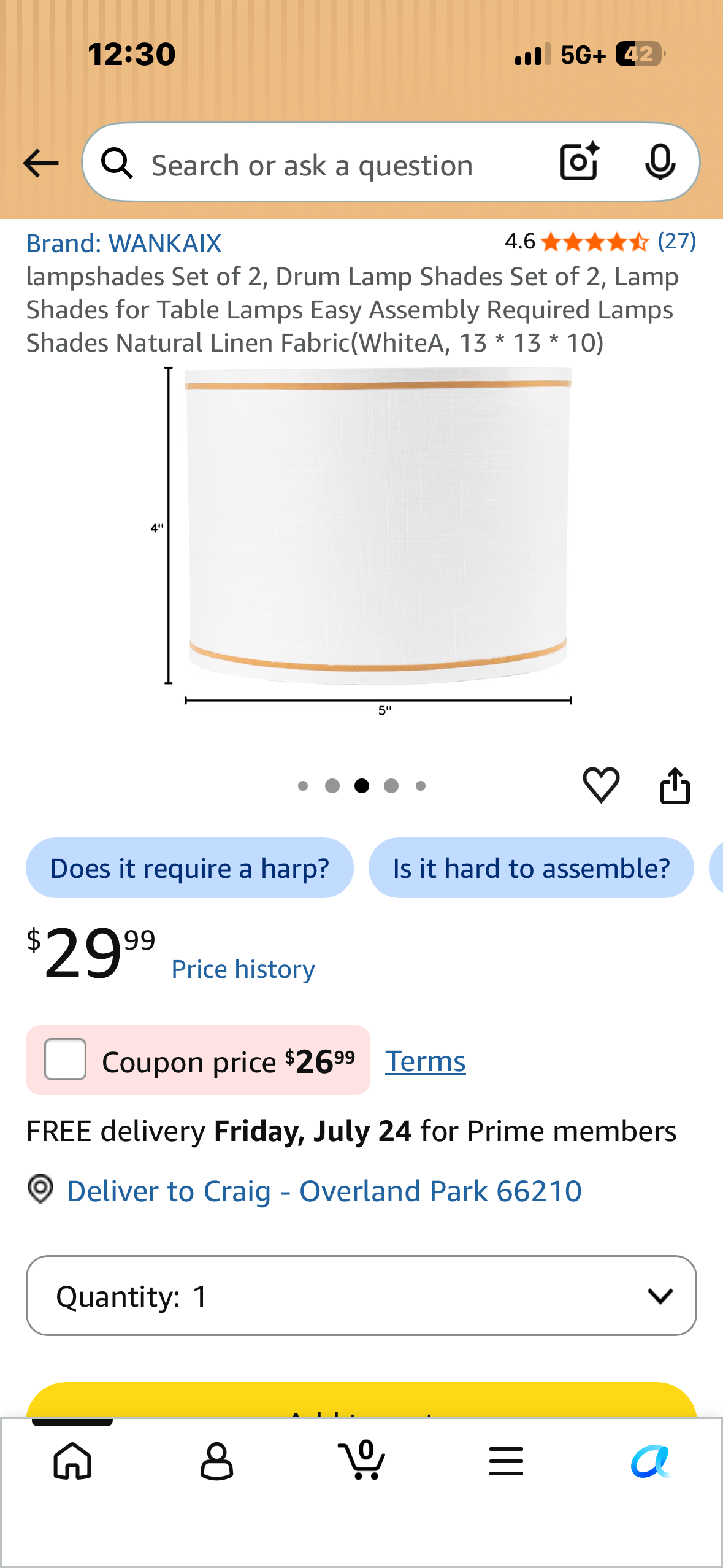
Task: Open the shopping cart tab
Action: (362, 1460)
